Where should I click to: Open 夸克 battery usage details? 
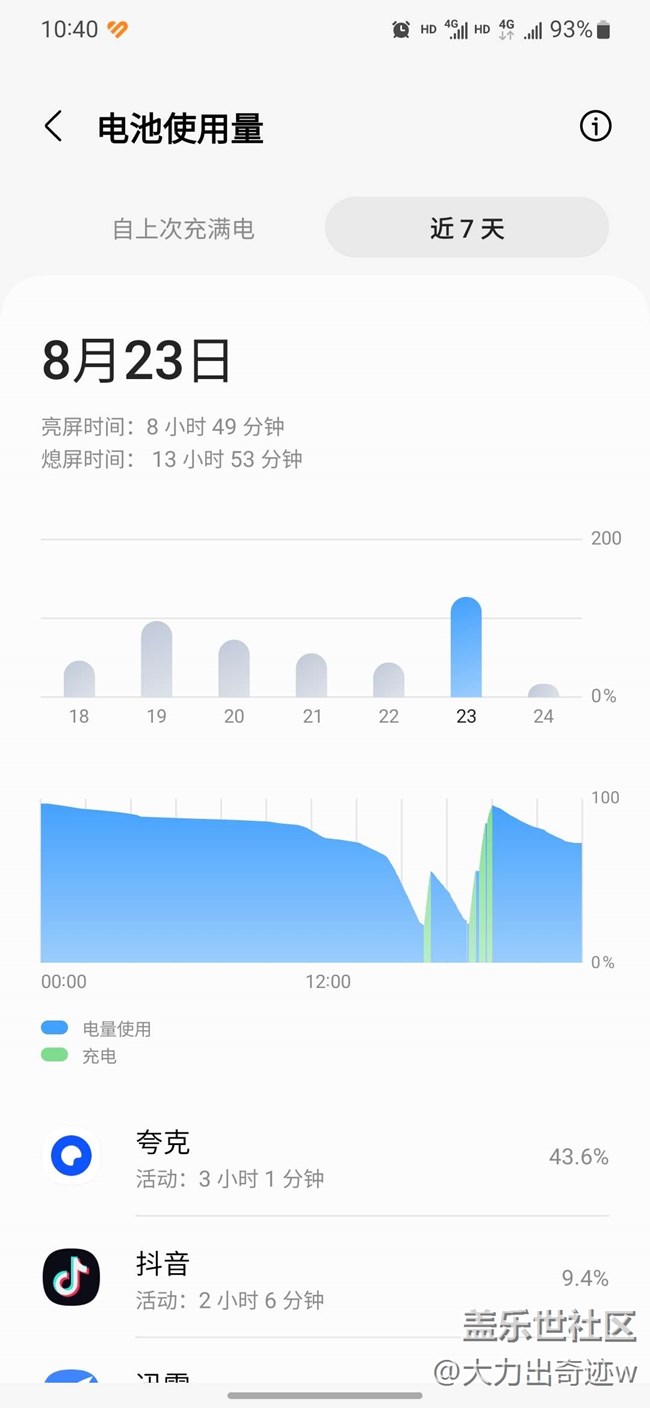(x=325, y=1157)
